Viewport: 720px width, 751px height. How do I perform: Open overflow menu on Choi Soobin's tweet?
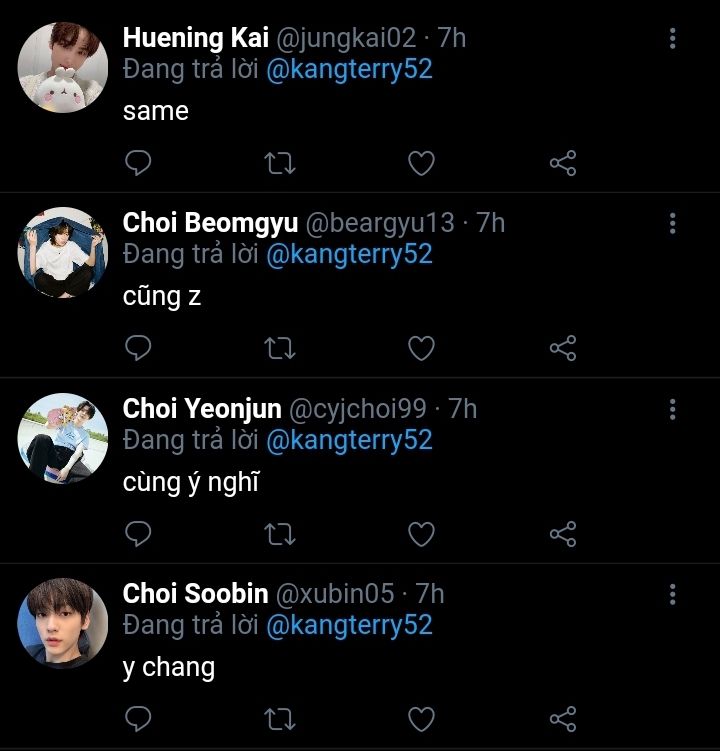click(672, 594)
